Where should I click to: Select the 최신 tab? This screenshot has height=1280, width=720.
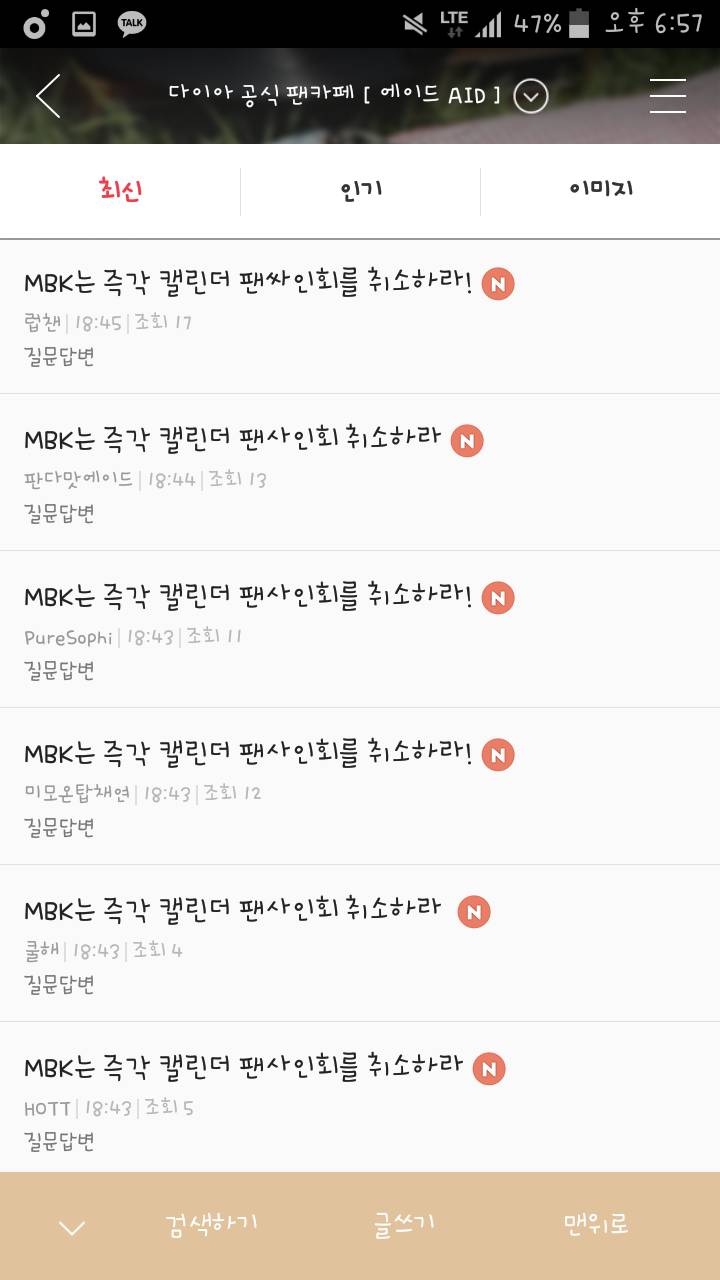pyautogui.click(x=120, y=189)
